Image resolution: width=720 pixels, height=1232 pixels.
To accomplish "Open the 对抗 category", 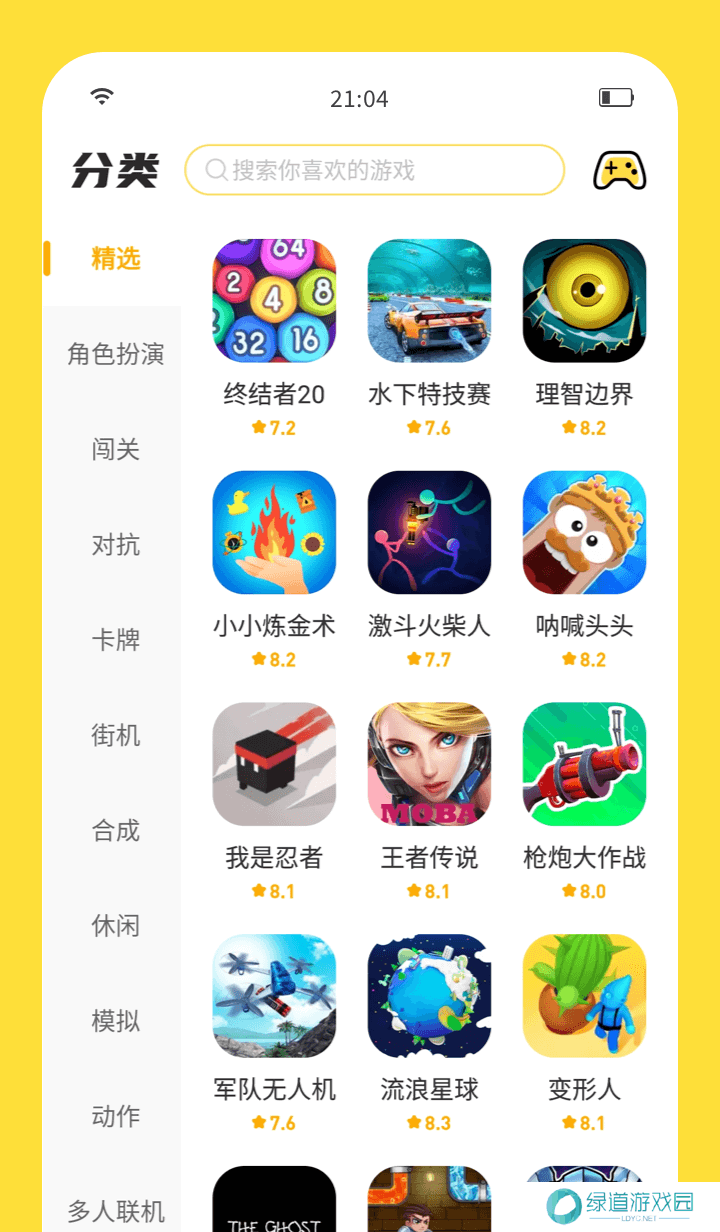I will (115, 545).
